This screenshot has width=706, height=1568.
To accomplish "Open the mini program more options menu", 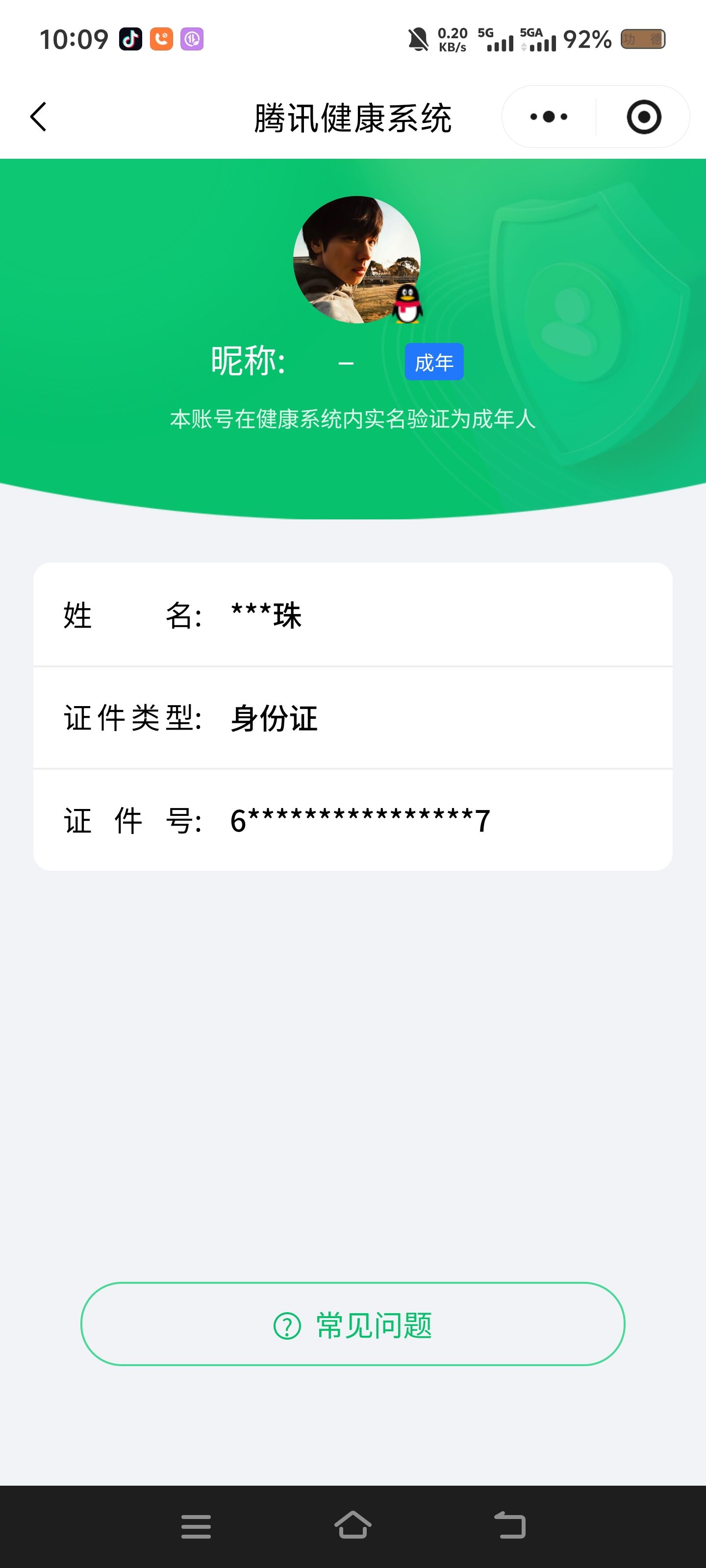I will coord(547,117).
